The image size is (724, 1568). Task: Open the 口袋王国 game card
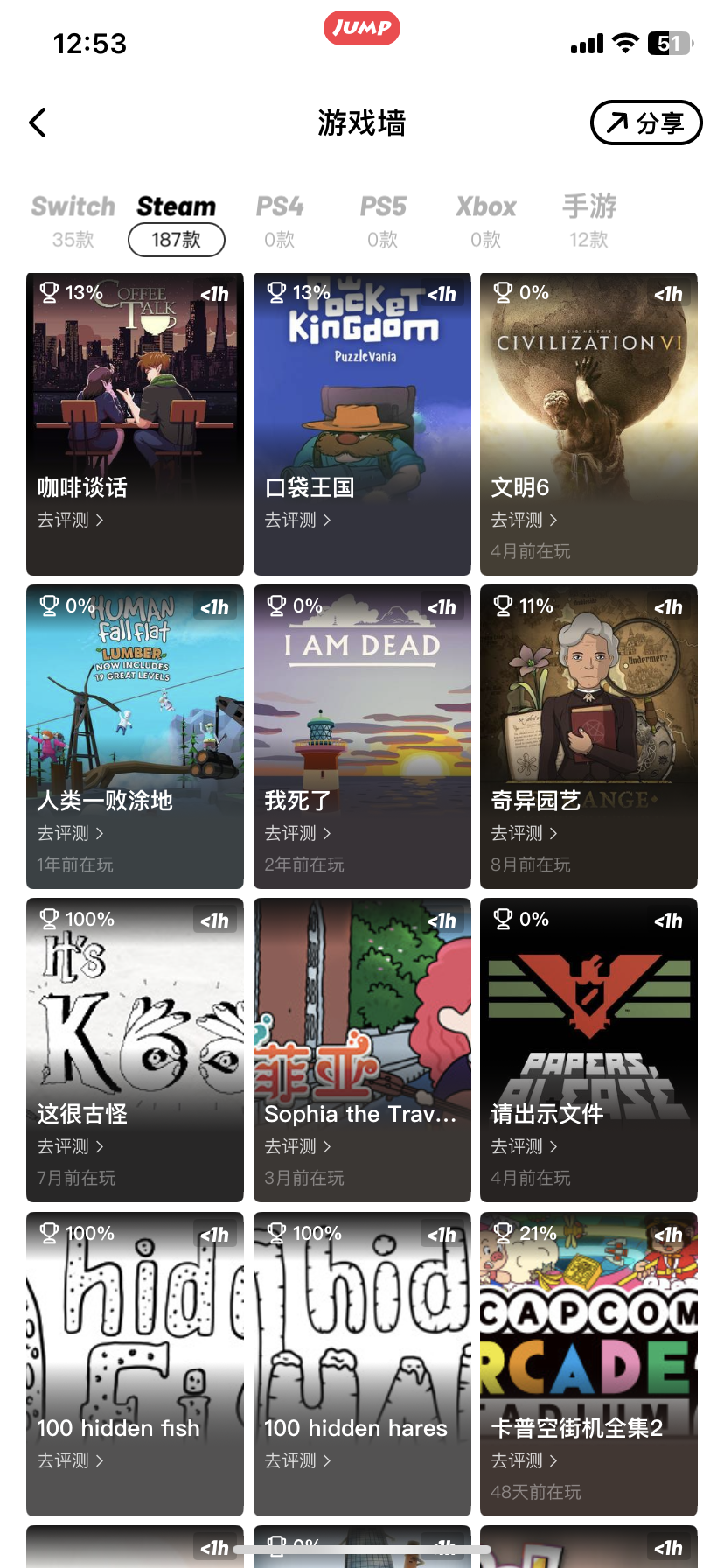coord(362,424)
